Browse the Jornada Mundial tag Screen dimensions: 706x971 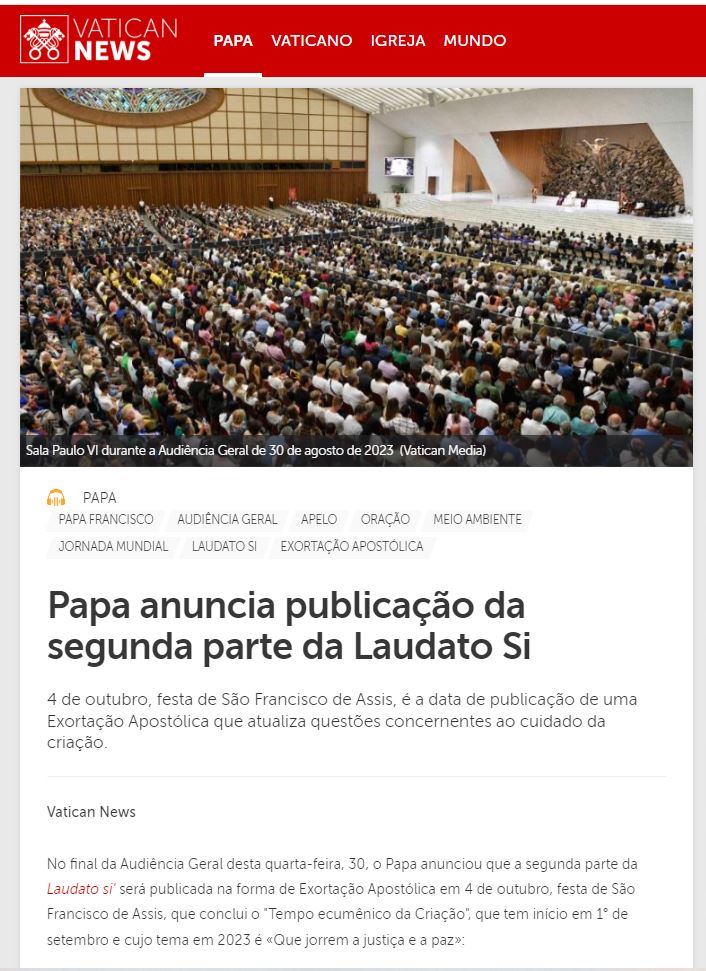click(x=113, y=547)
